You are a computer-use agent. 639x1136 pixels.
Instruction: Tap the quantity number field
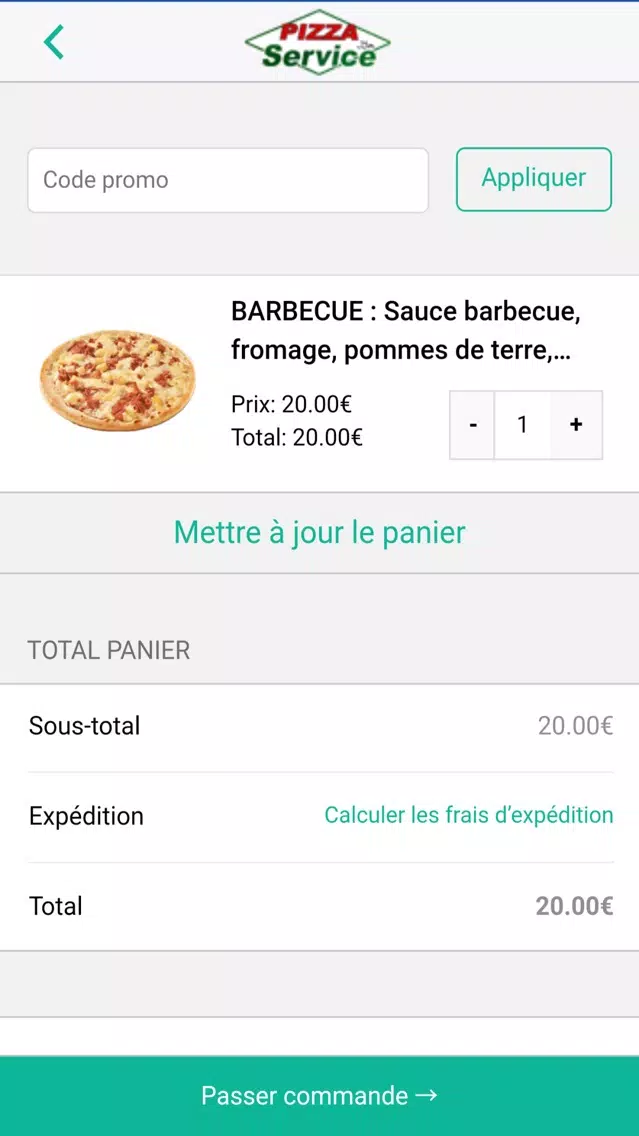pyautogui.click(x=522, y=425)
